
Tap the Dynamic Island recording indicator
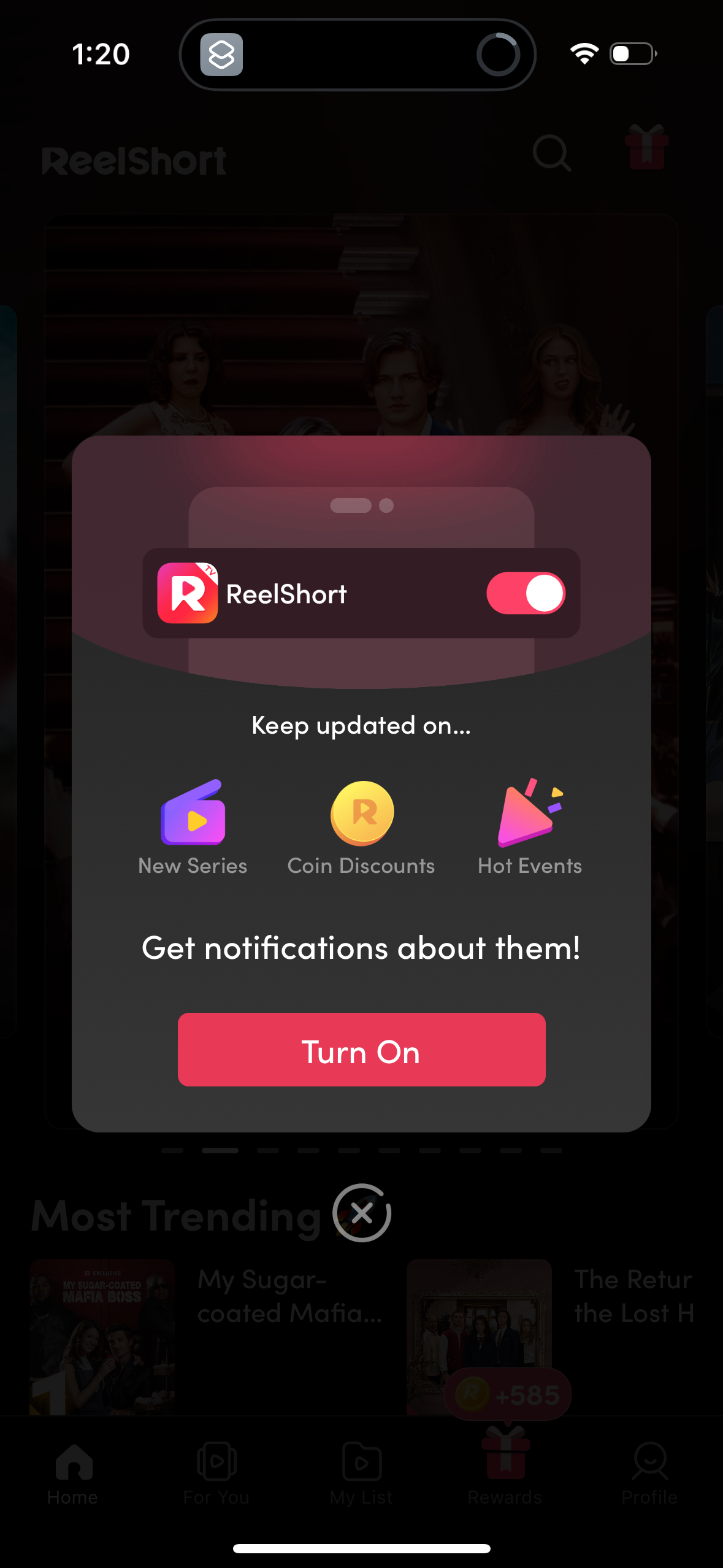[499, 55]
